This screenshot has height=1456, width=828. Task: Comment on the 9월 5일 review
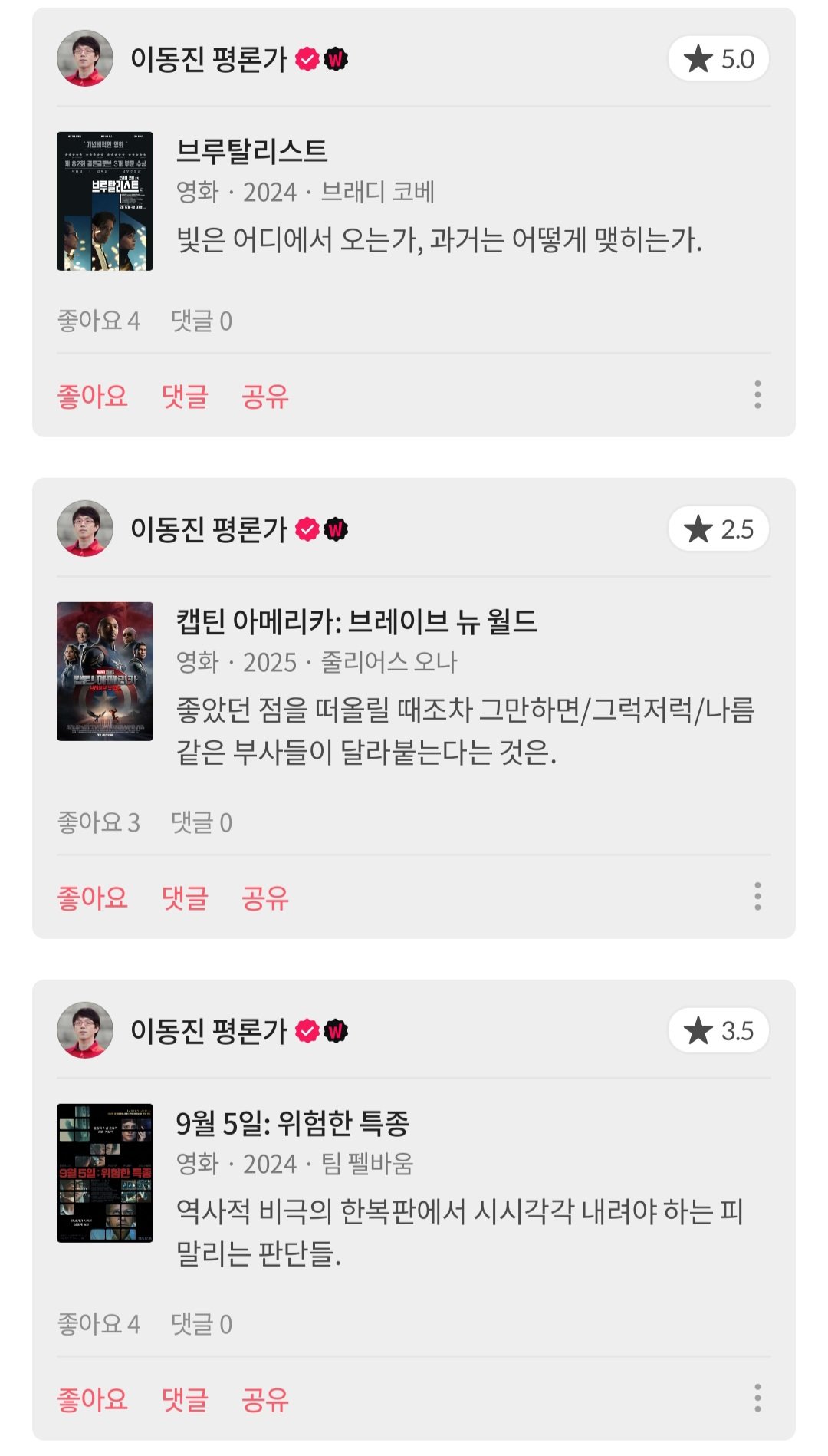pyautogui.click(x=185, y=1399)
